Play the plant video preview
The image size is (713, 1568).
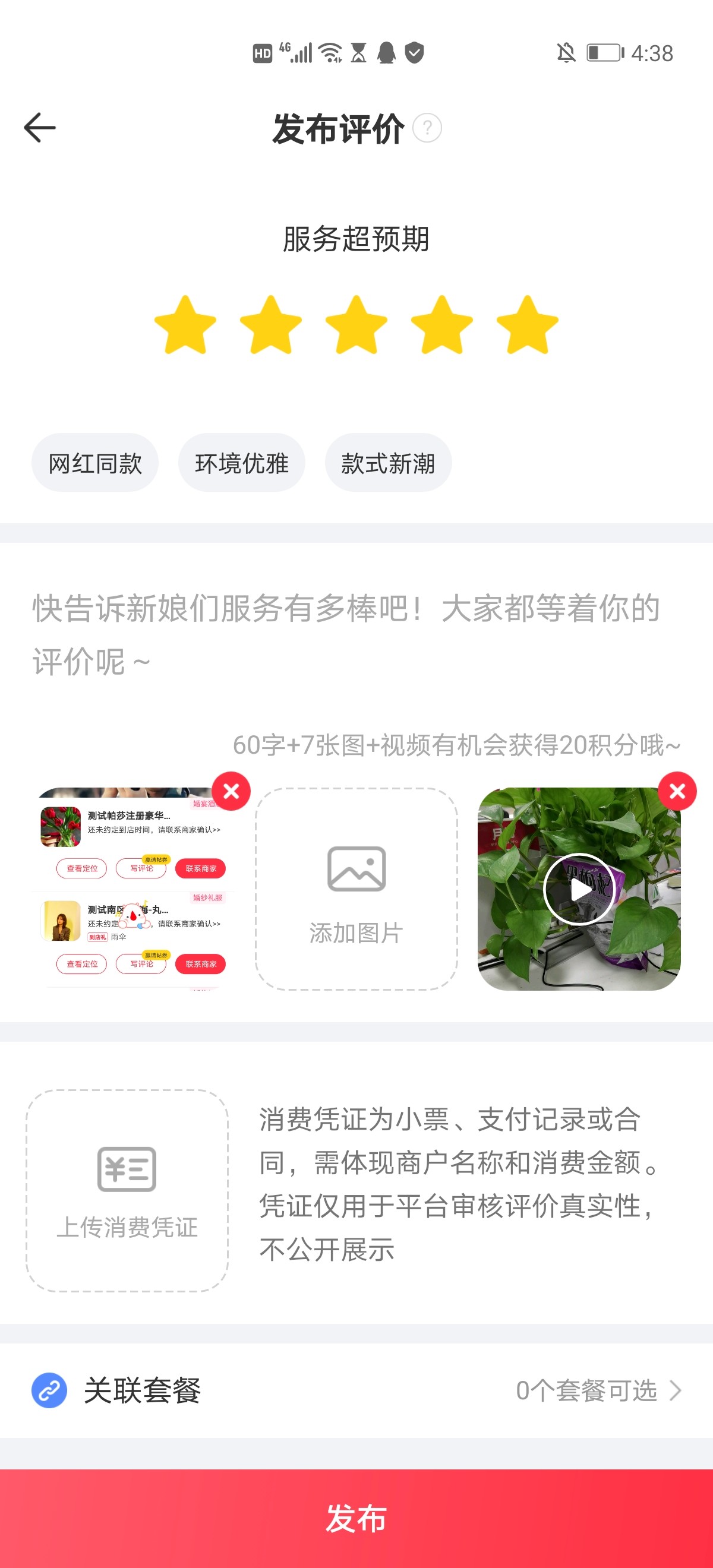579,889
